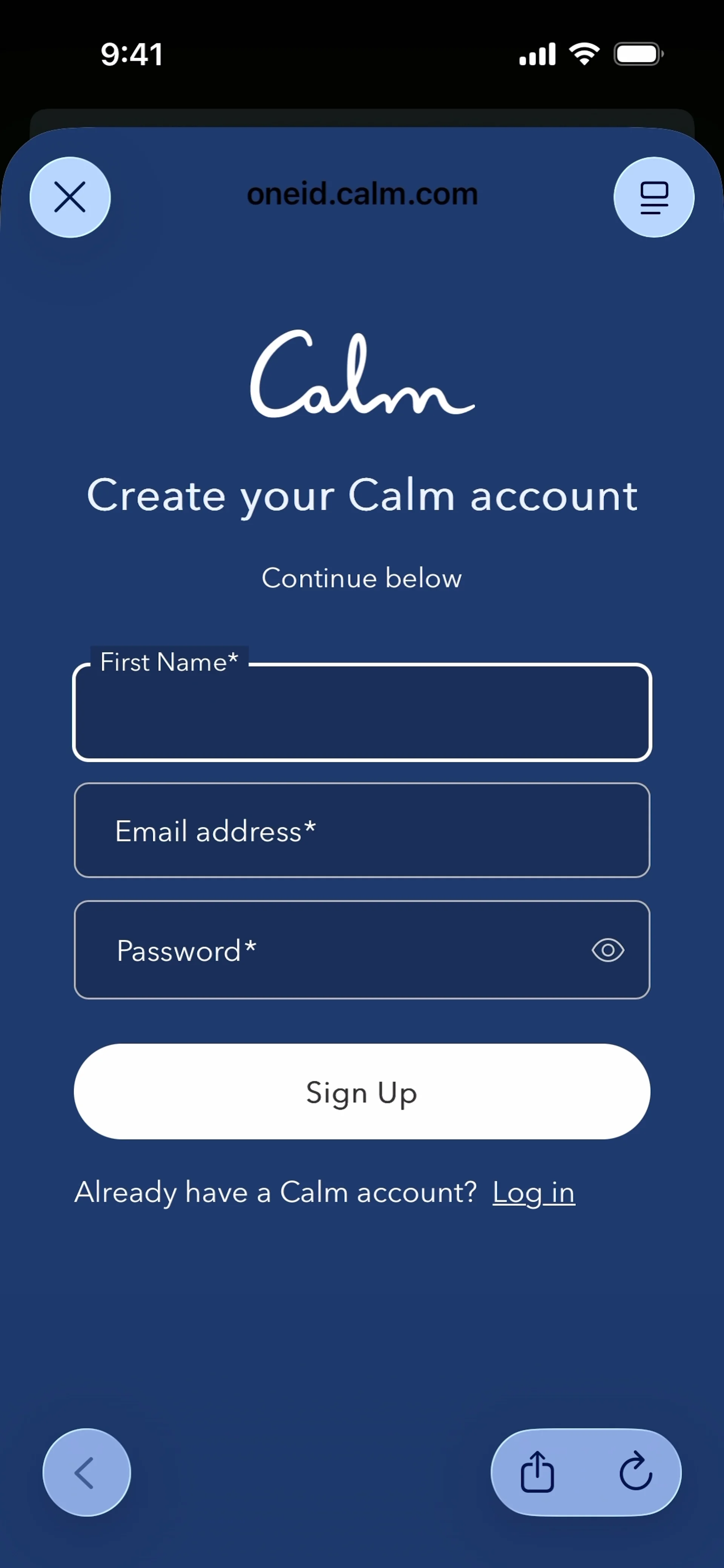
Task: Reload the sign-up page
Action: pyautogui.click(x=636, y=1473)
